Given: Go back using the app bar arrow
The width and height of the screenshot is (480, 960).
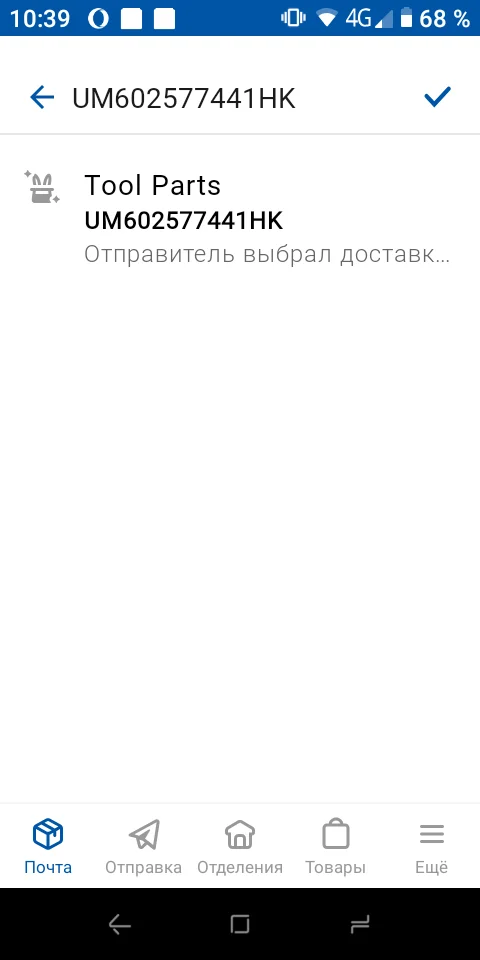Looking at the screenshot, I should pos(42,97).
